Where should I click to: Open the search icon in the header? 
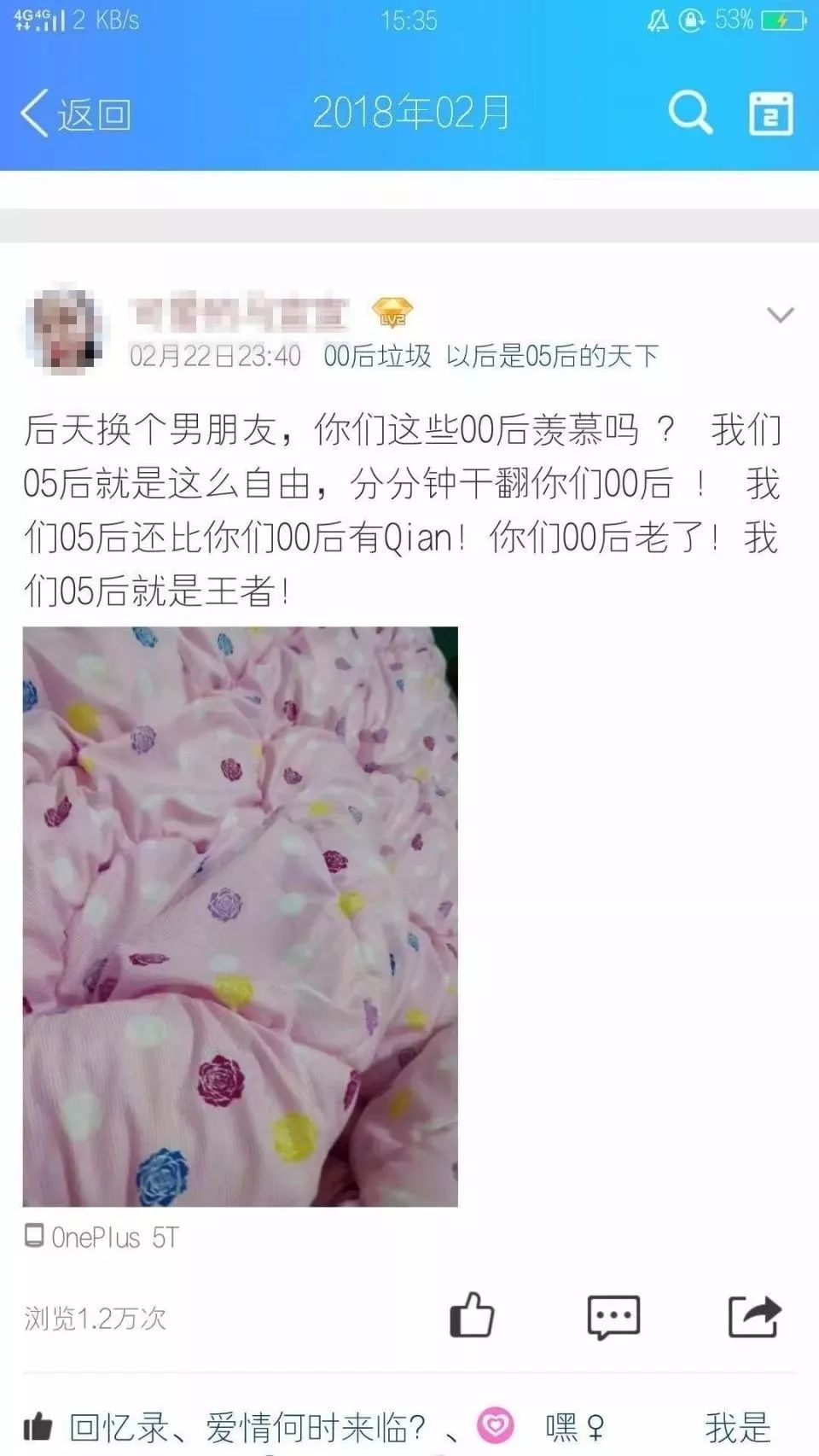[x=689, y=113]
